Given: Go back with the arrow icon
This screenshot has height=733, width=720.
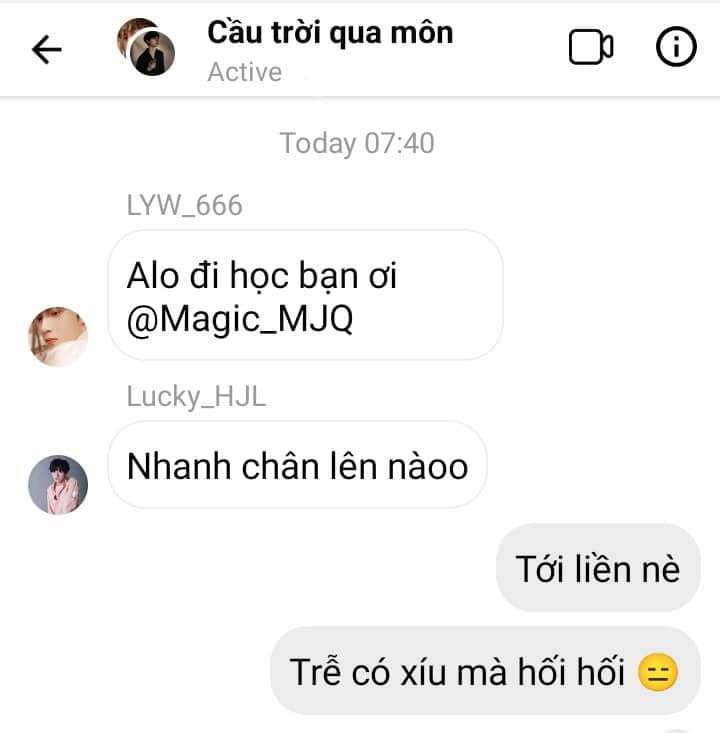Looking at the screenshot, I should (47, 50).
